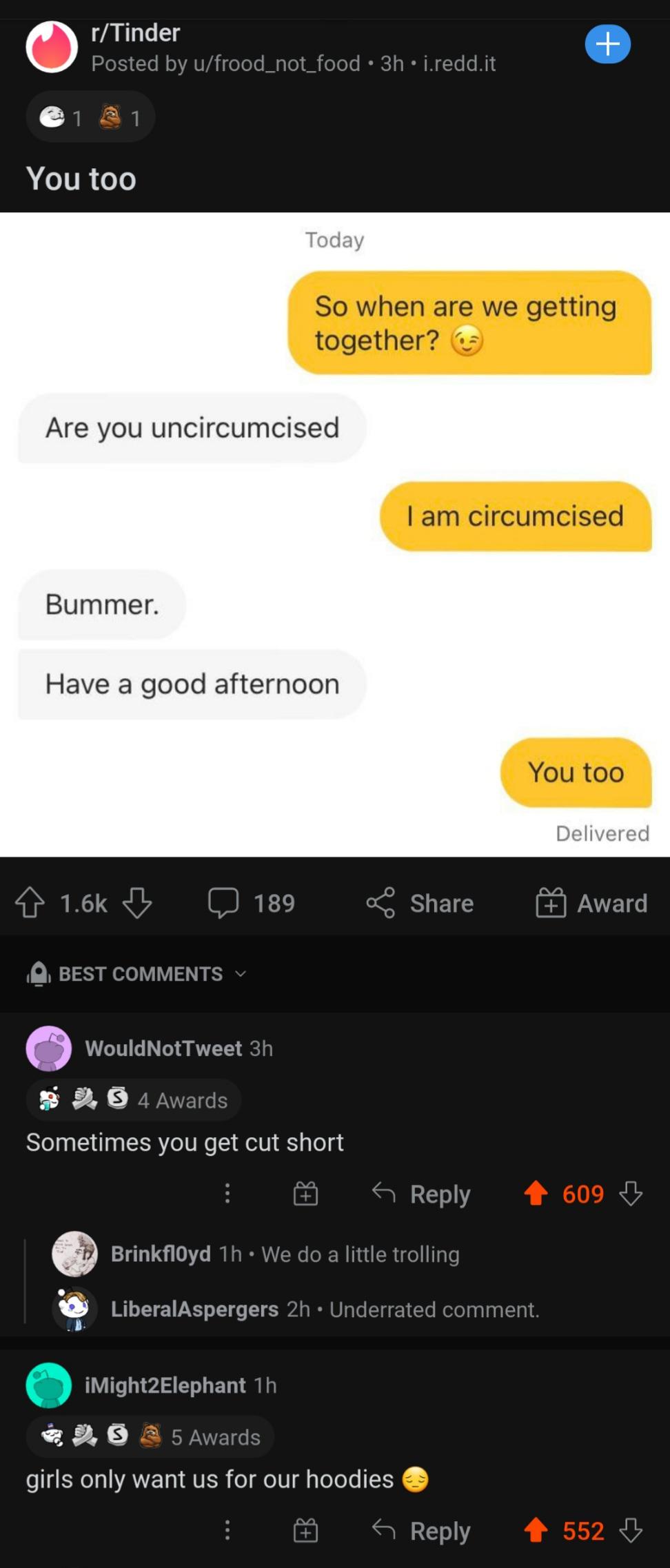670x1568 pixels.
Task: Join r/Tinder with the plus button
Action: click(607, 45)
